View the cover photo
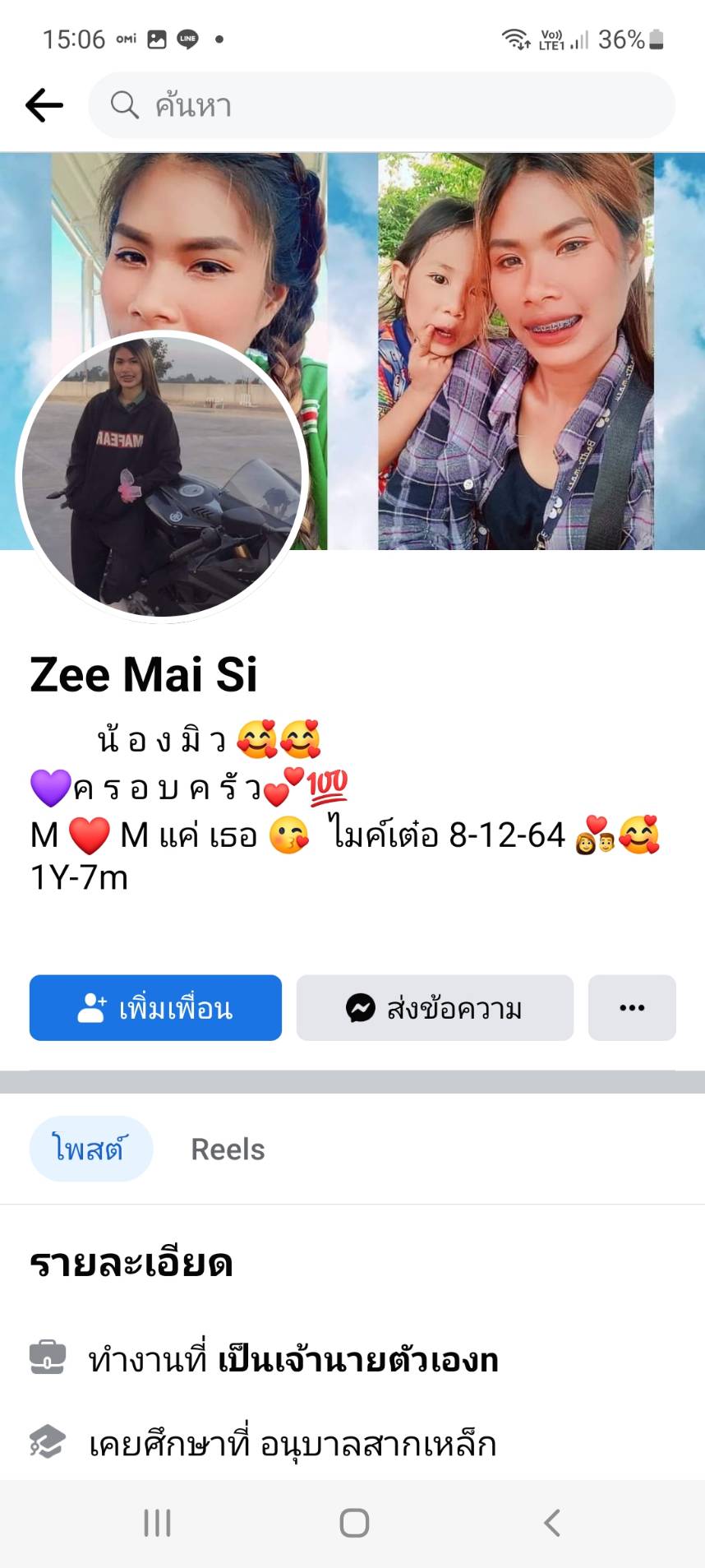 tap(509, 329)
